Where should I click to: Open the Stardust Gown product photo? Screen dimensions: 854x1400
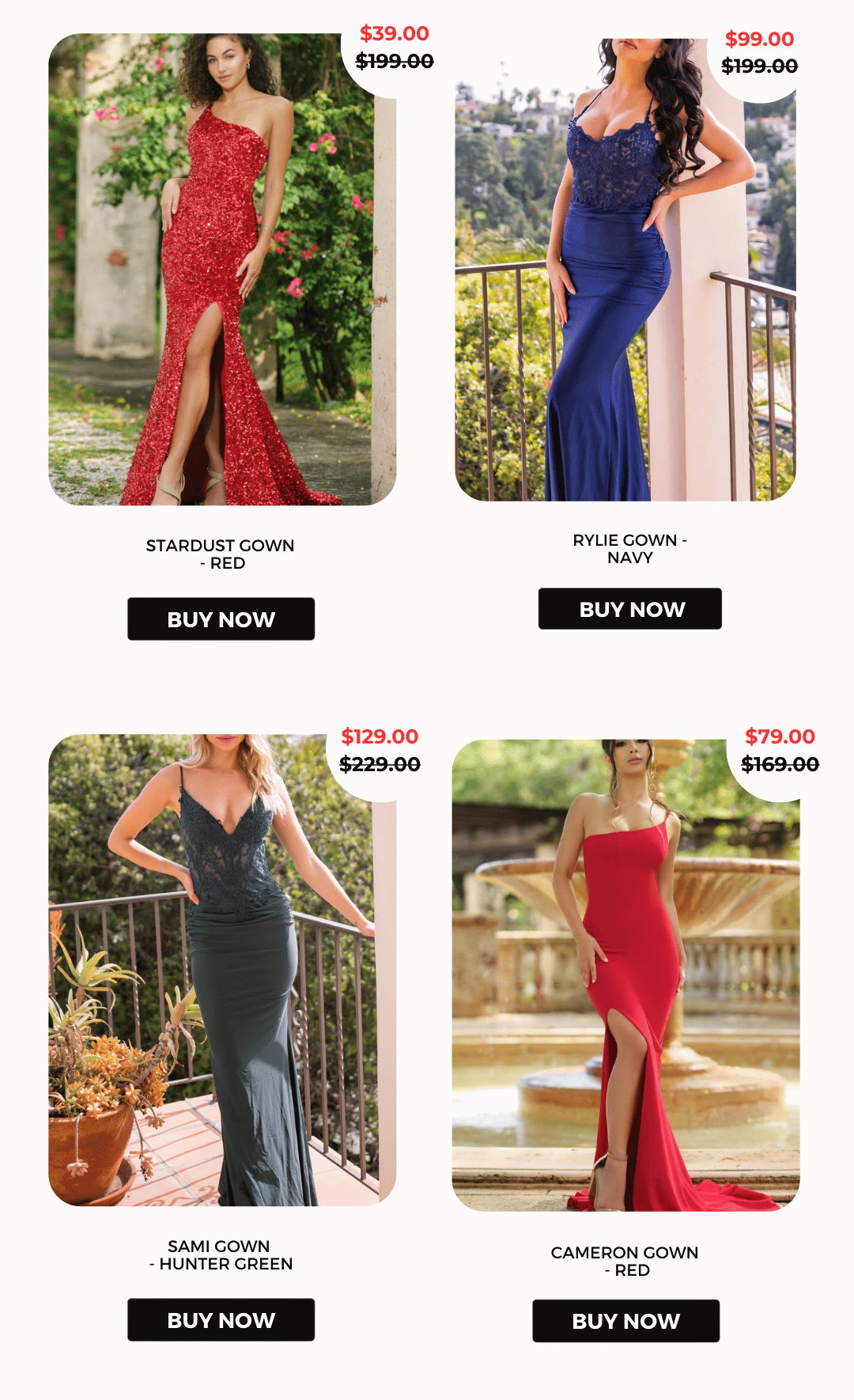point(221,269)
